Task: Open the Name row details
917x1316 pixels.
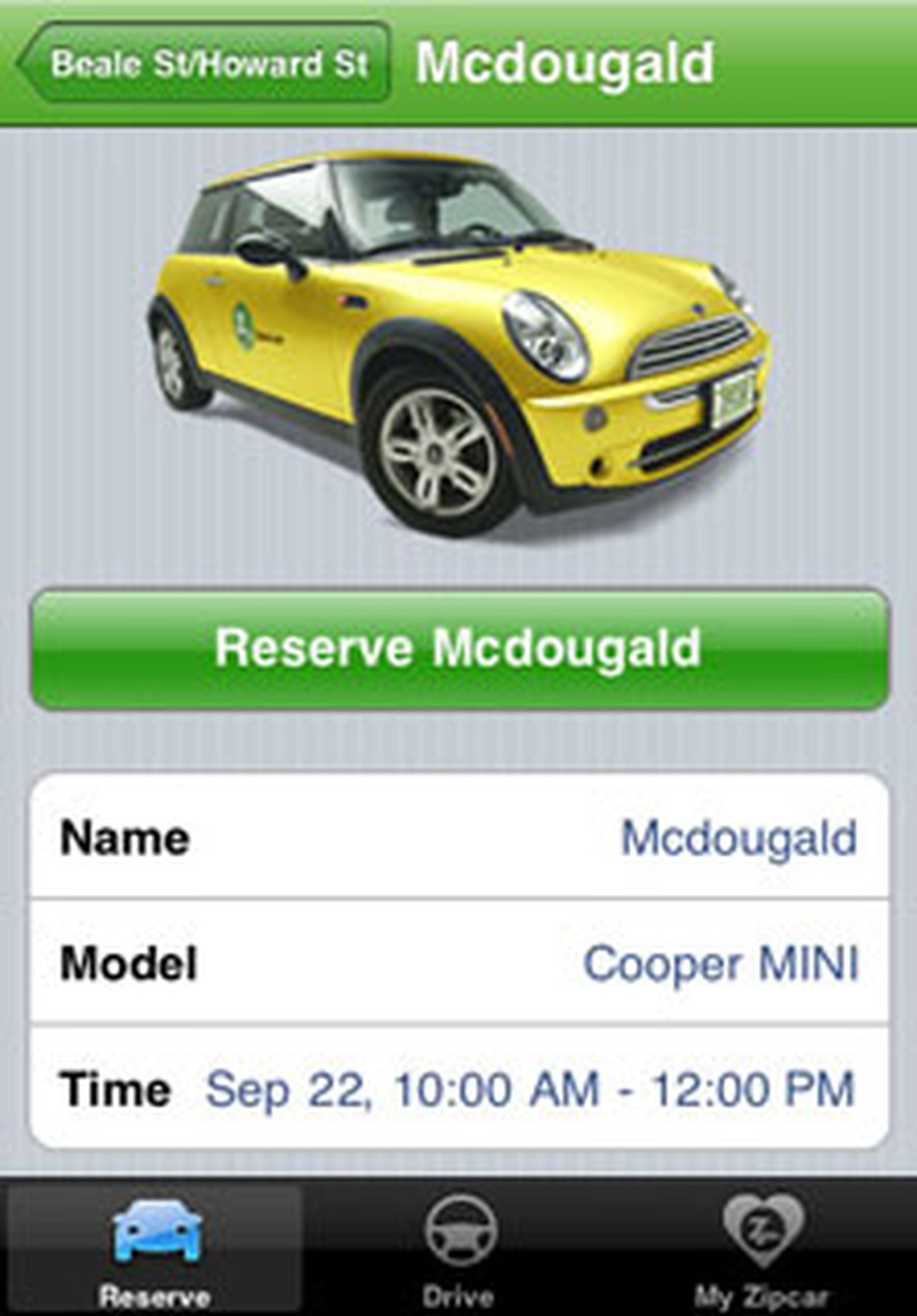Action: click(458, 837)
